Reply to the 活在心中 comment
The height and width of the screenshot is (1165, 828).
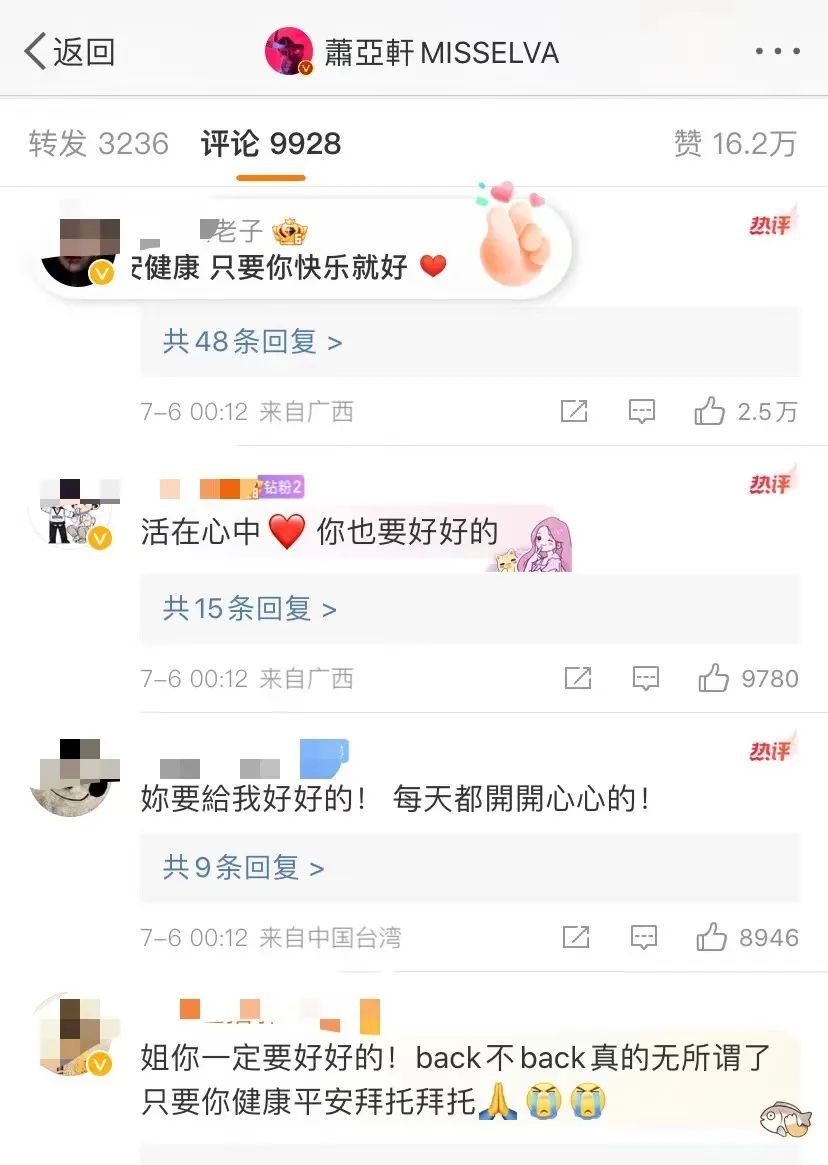646,678
